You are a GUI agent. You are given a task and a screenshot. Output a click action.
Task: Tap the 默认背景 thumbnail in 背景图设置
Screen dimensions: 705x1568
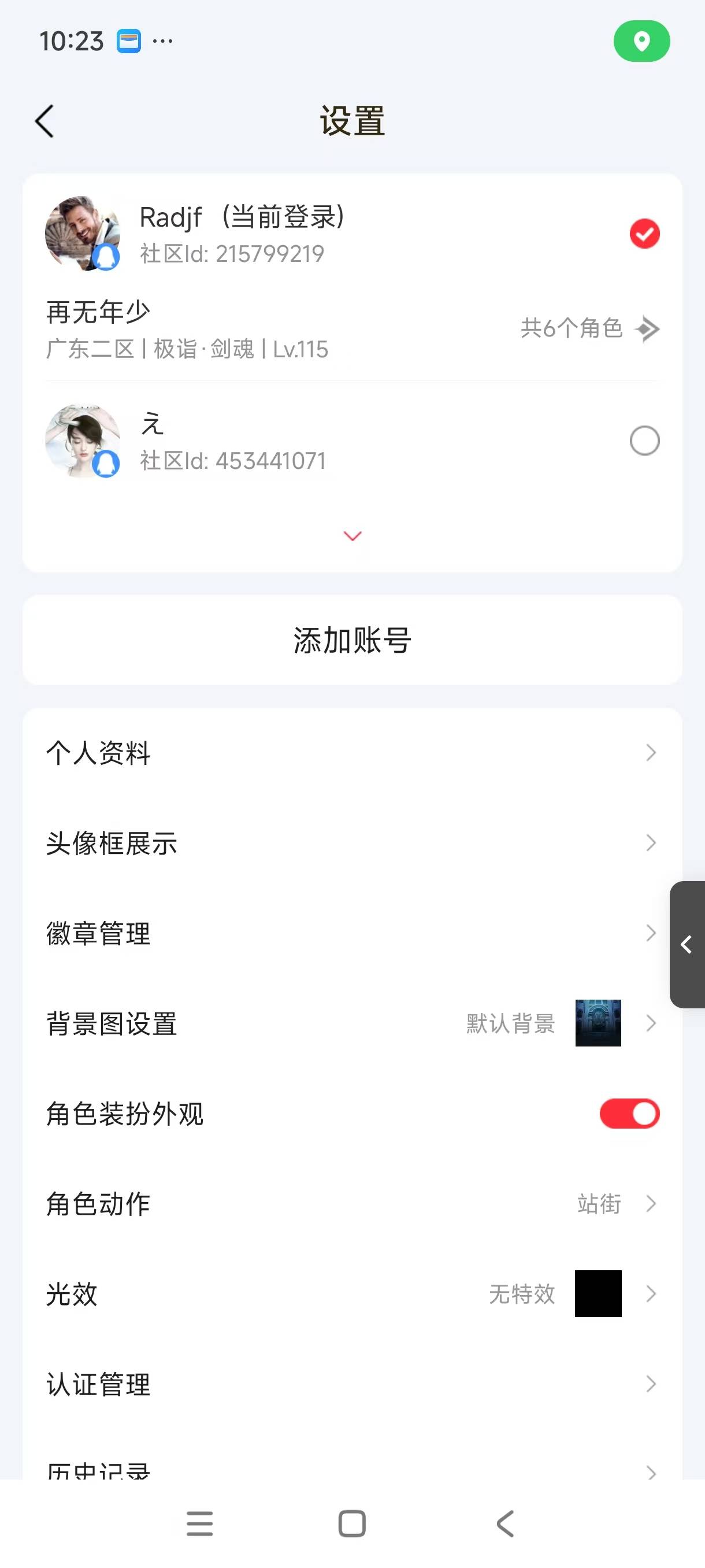coord(598,1023)
